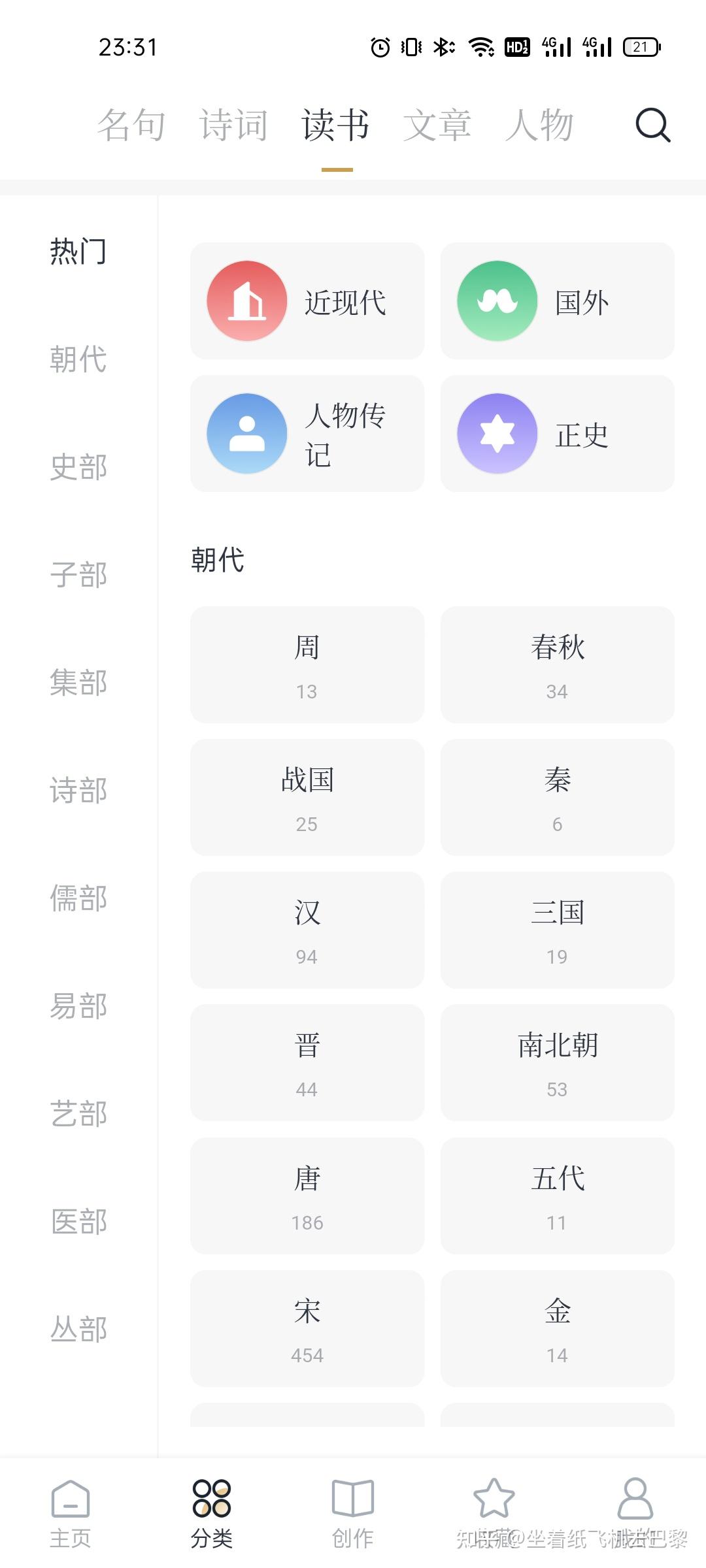The width and height of the screenshot is (706, 1568).
Task: Choose 史部 in the side category list
Action: (78, 467)
